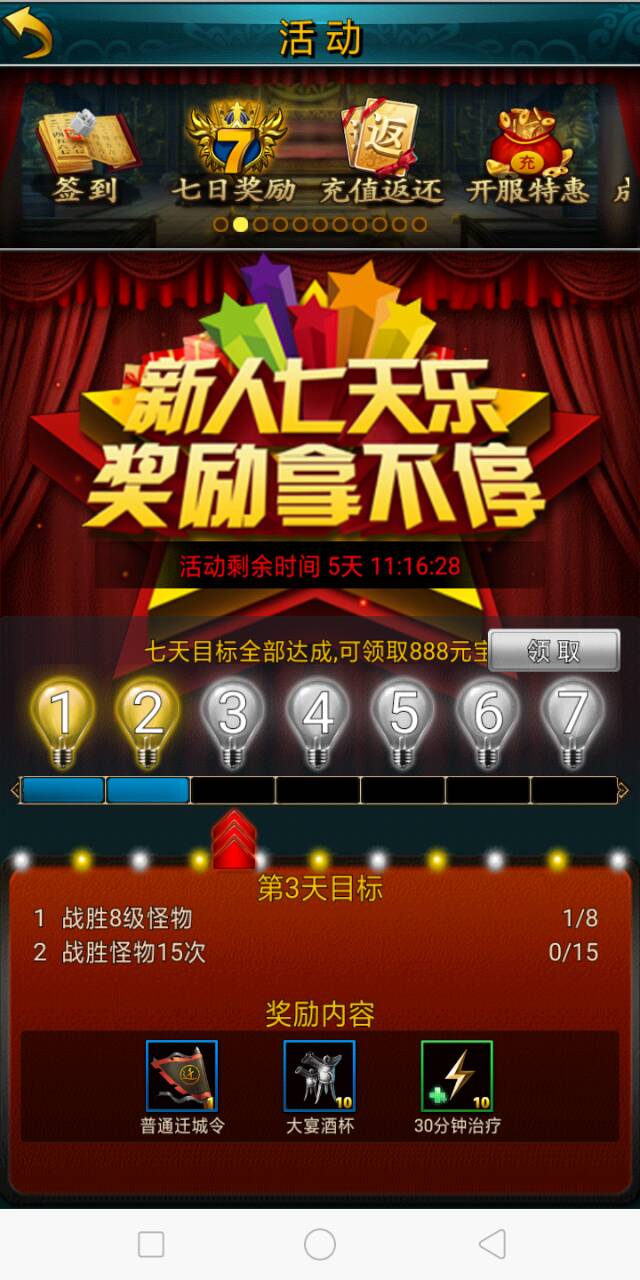View the 30分钟治疗 reward item

[x=457, y=1076]
